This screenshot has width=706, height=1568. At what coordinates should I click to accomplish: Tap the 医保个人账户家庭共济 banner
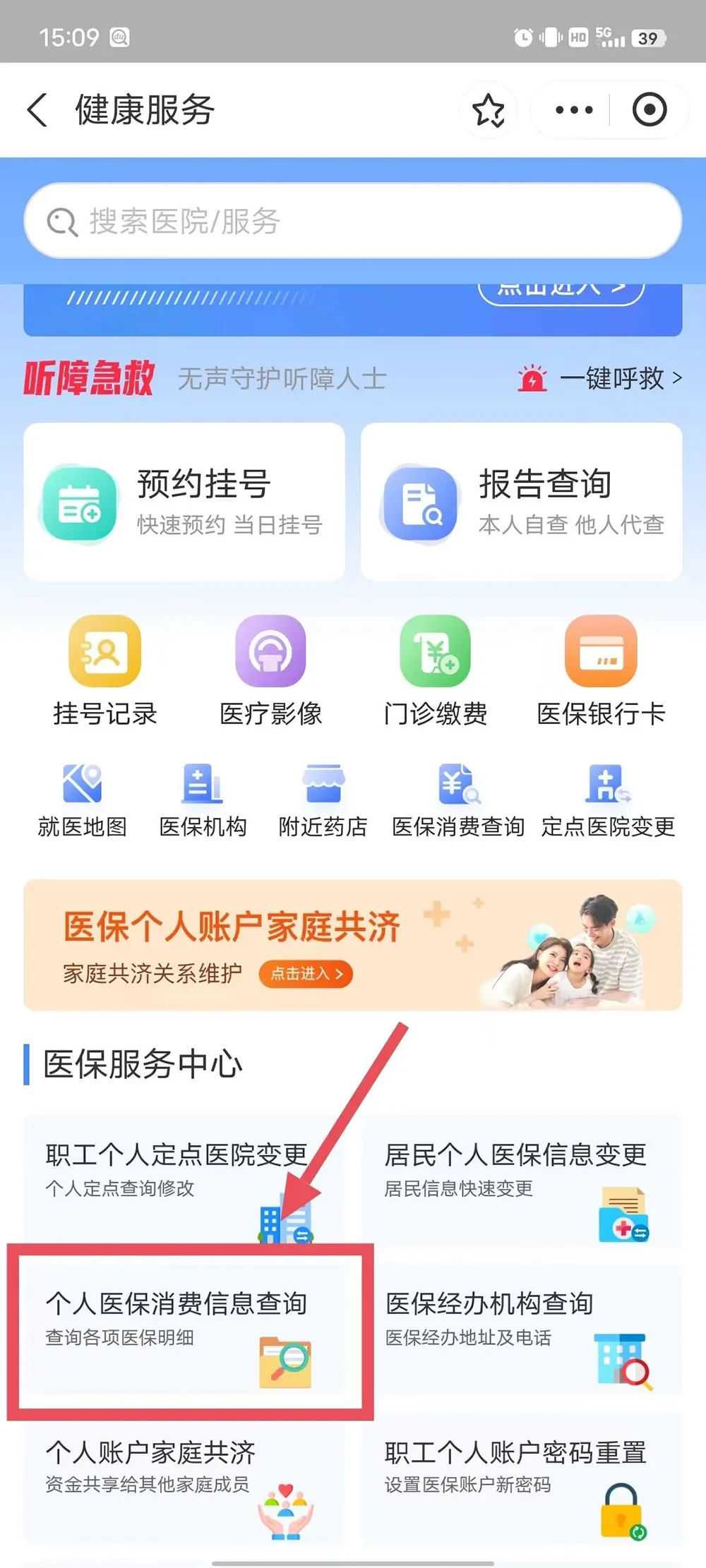point(353,944)
